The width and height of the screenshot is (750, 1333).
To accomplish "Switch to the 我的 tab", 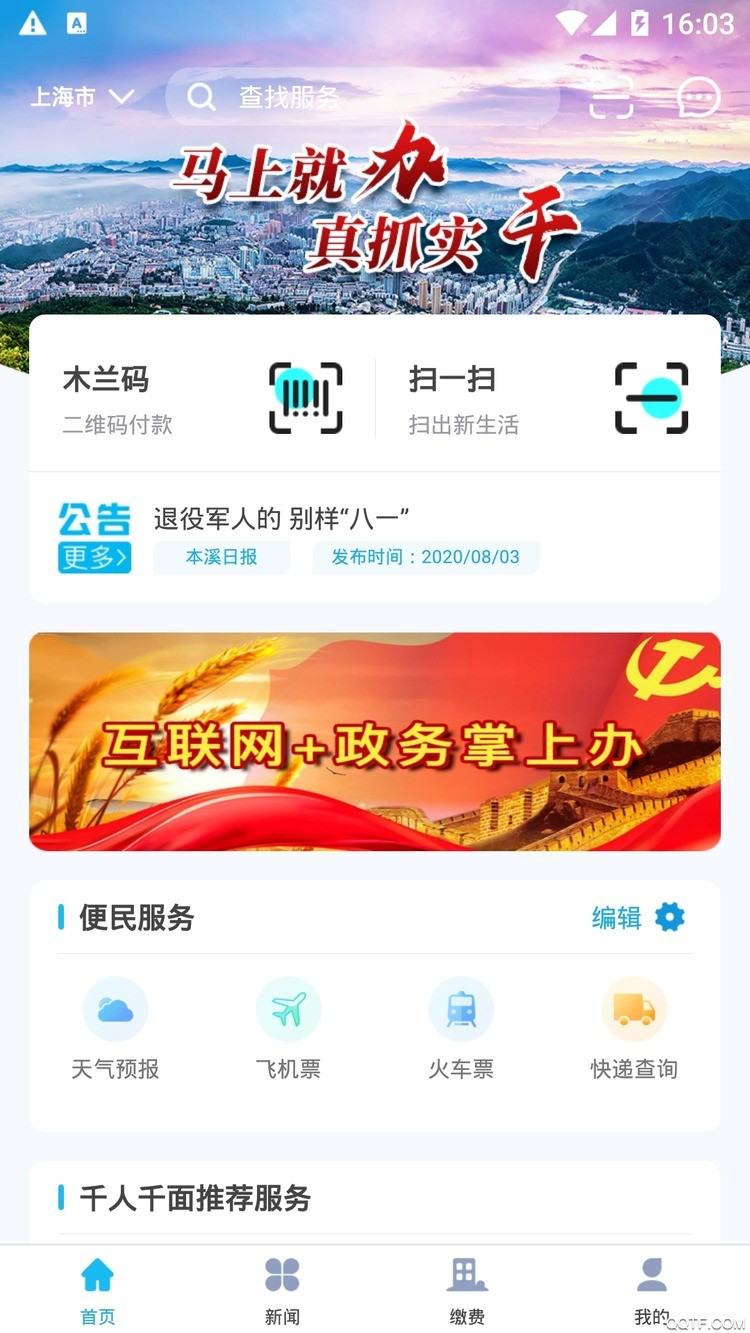I will click(x=652, y=1290).
